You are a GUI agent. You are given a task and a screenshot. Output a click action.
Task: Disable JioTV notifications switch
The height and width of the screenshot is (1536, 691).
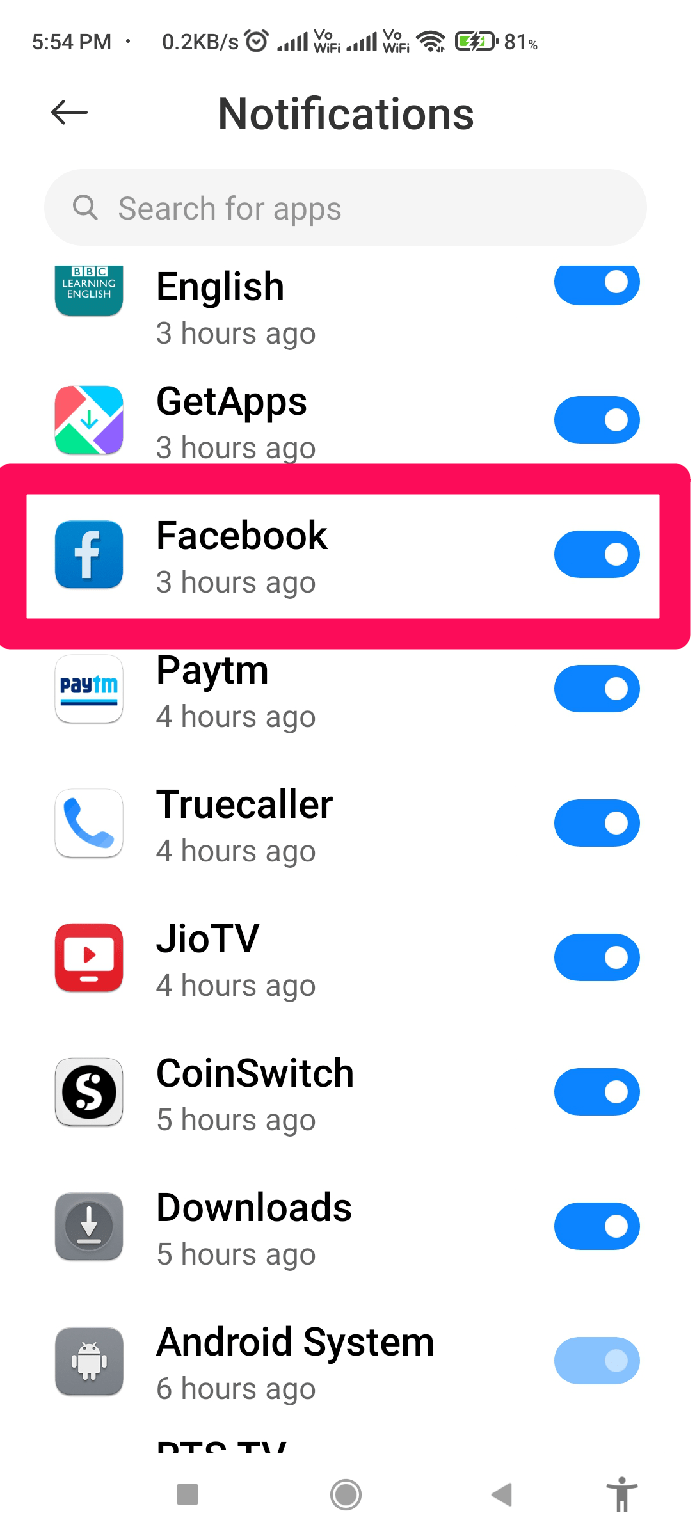pos(597,958)
